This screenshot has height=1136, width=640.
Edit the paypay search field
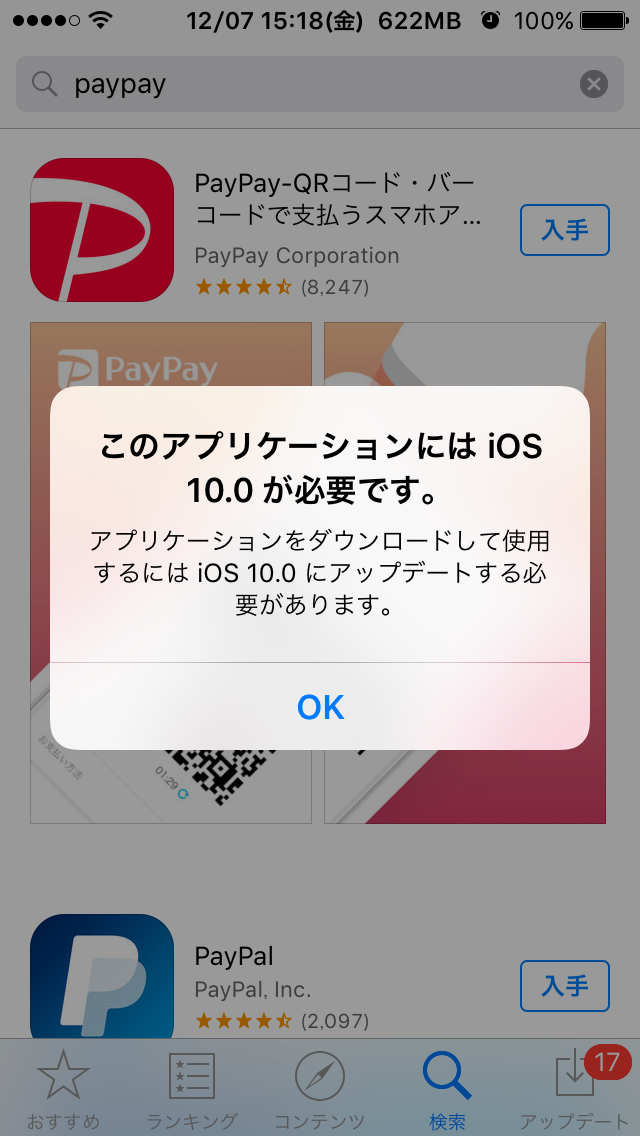[300, 84]
